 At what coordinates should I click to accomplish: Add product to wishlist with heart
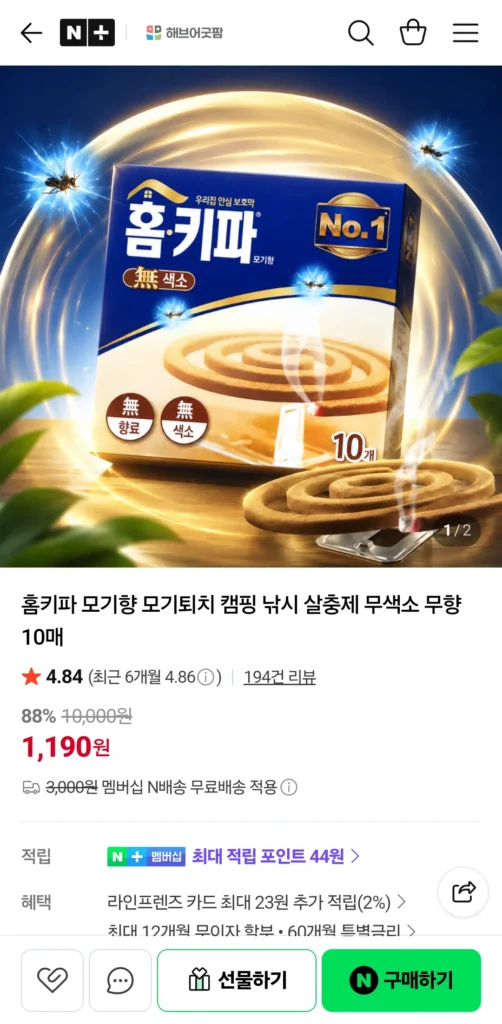52,980
